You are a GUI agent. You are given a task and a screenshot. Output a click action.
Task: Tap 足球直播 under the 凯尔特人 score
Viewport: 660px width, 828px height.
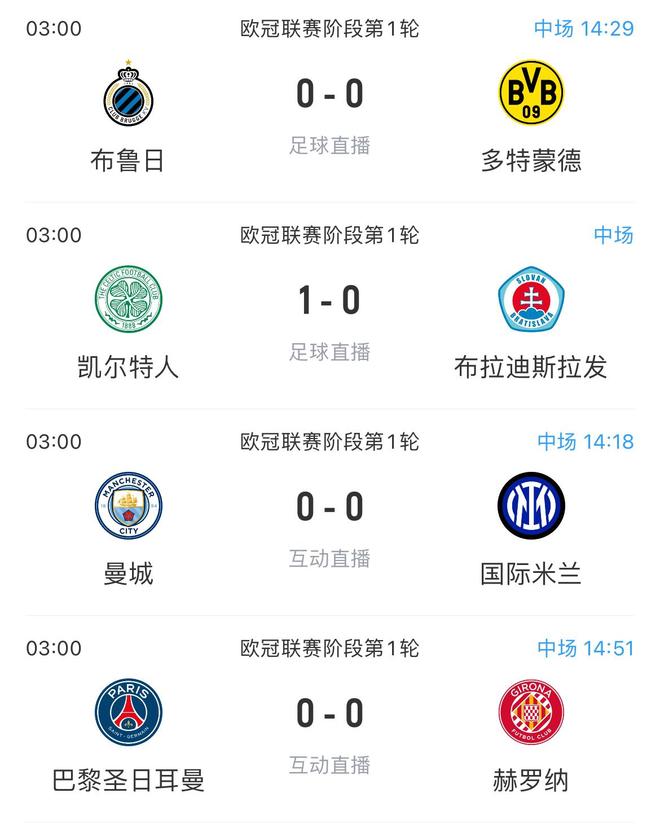(x=330, y=352)
